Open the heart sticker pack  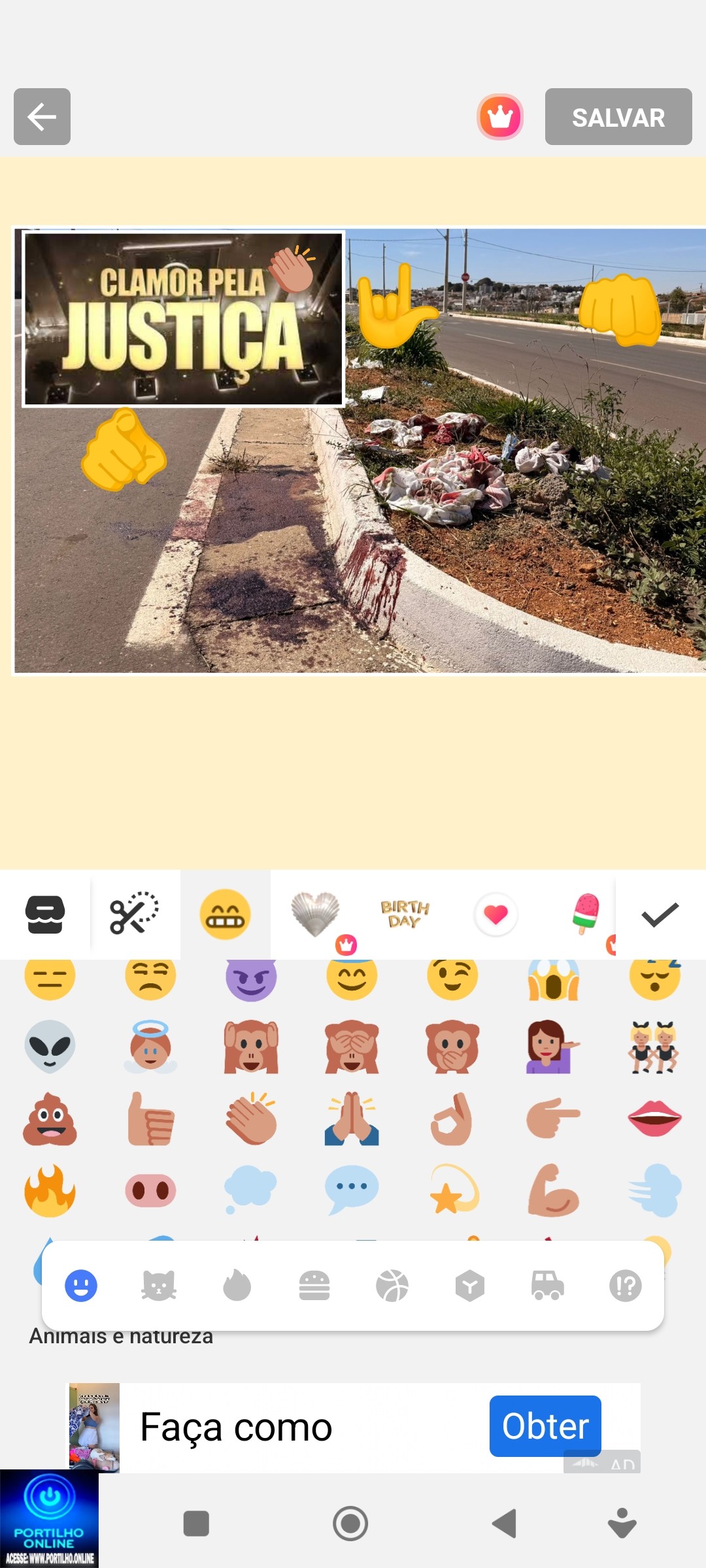496,914
